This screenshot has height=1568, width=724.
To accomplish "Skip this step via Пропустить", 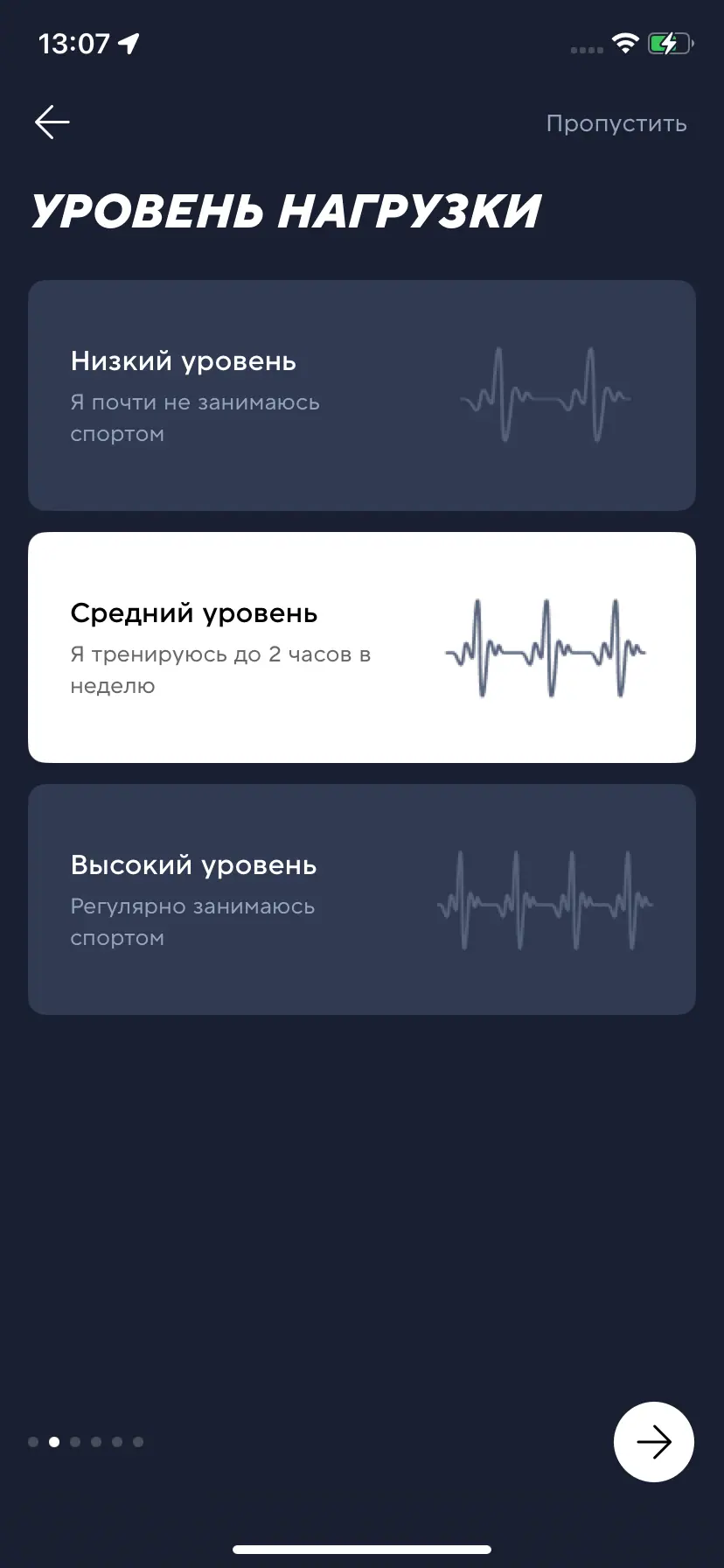I will tap(616, 123).
